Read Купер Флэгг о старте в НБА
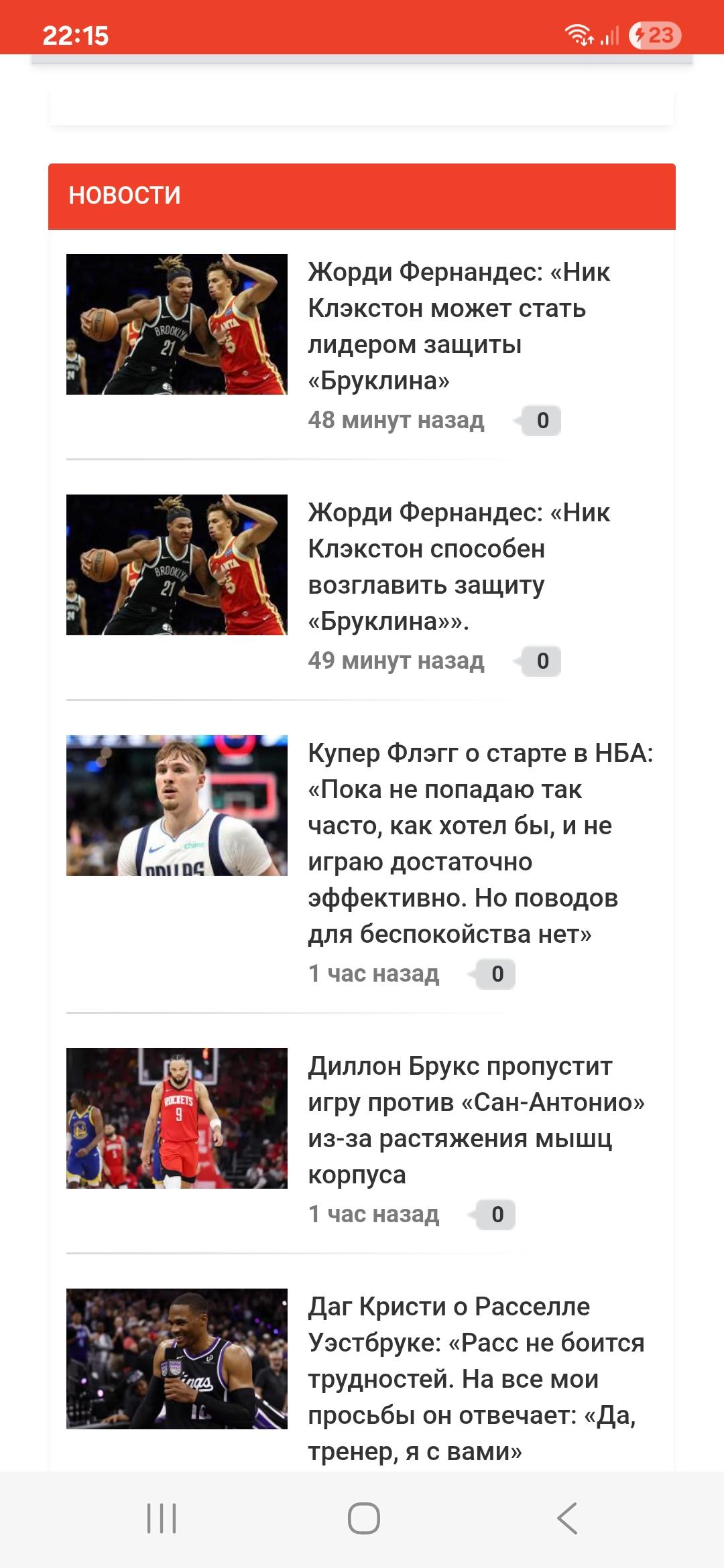This screenshot has width=724, height=1568. click(480, 843)
